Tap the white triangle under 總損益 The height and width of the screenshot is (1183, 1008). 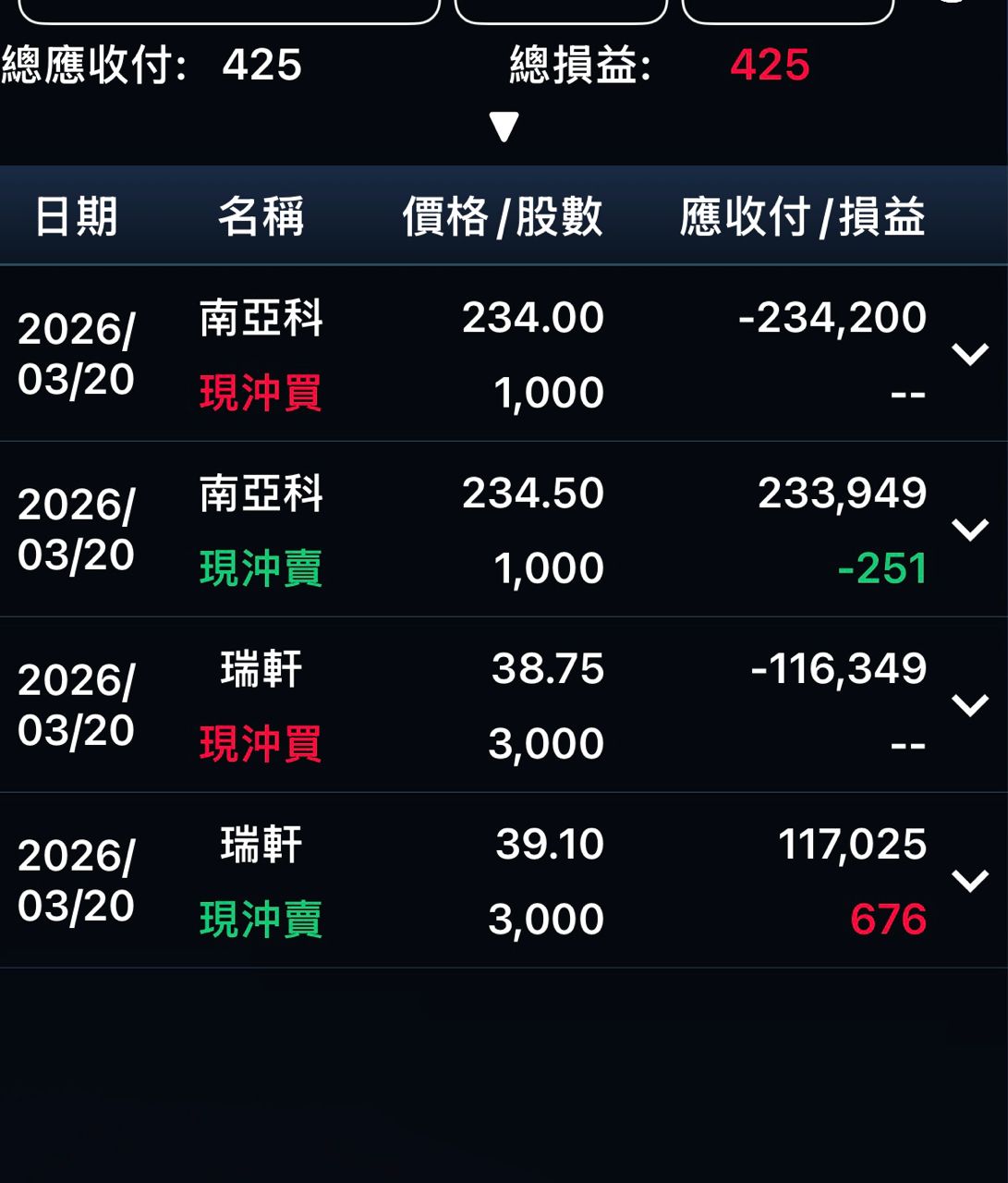(x=504, y=127)
